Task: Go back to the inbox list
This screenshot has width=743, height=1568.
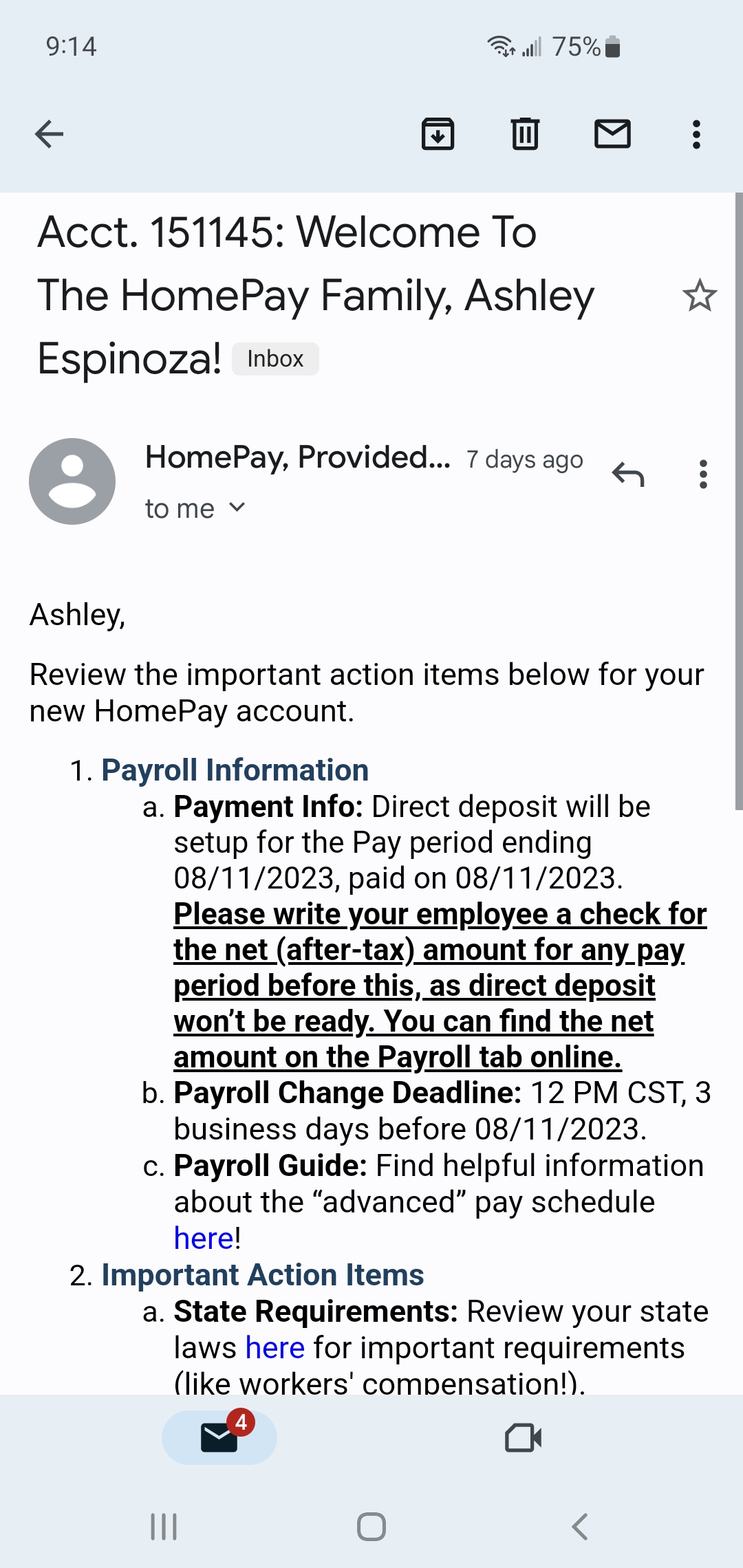Action: (49, 134)
